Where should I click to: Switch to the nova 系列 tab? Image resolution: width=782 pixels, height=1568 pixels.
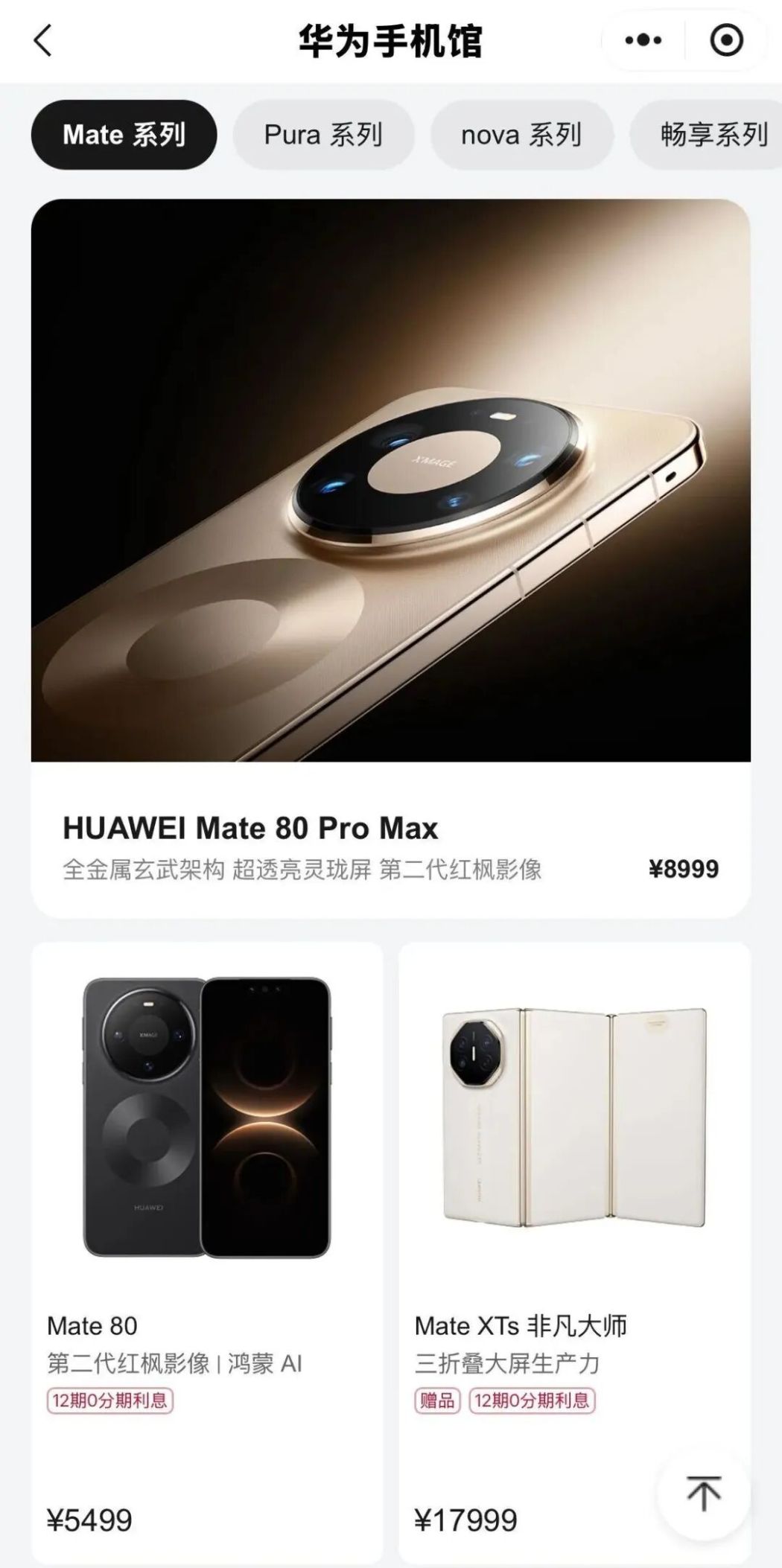(x=521, y=135)
